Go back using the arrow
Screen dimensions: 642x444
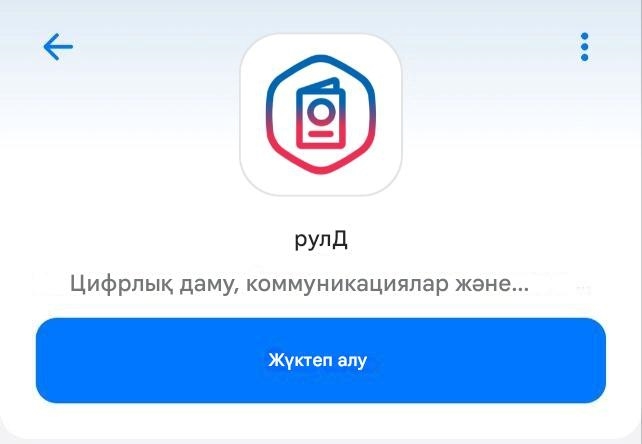click(58, 47)
